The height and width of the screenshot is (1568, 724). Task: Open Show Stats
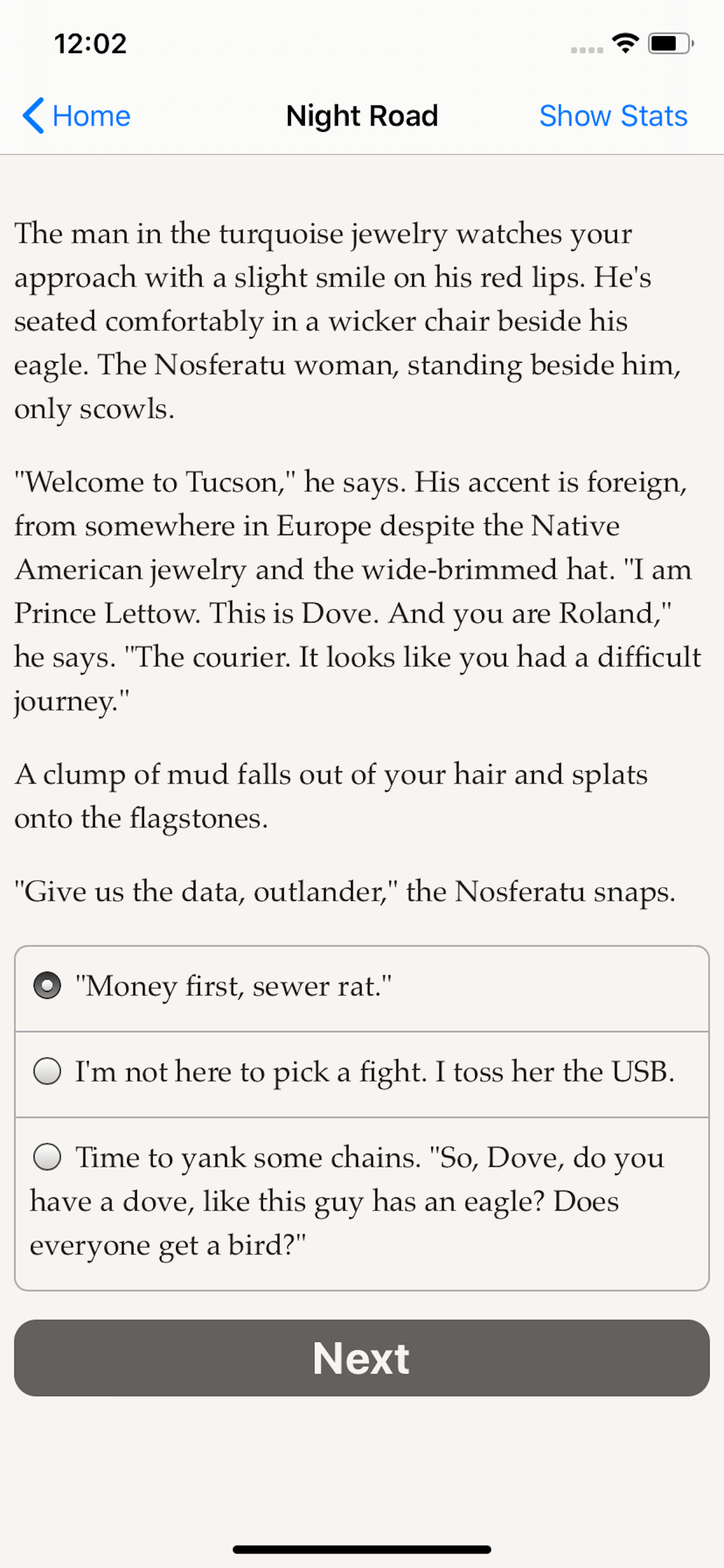pos(613,116)
